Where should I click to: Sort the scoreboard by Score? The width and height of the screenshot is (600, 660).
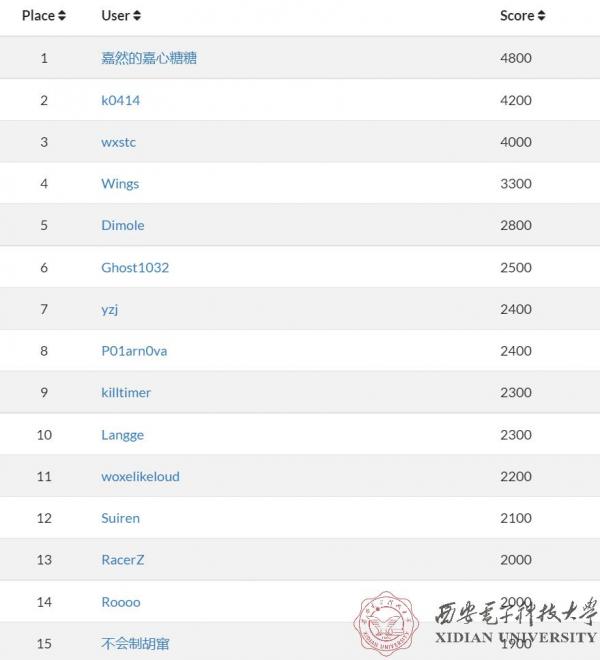(522, 16)
